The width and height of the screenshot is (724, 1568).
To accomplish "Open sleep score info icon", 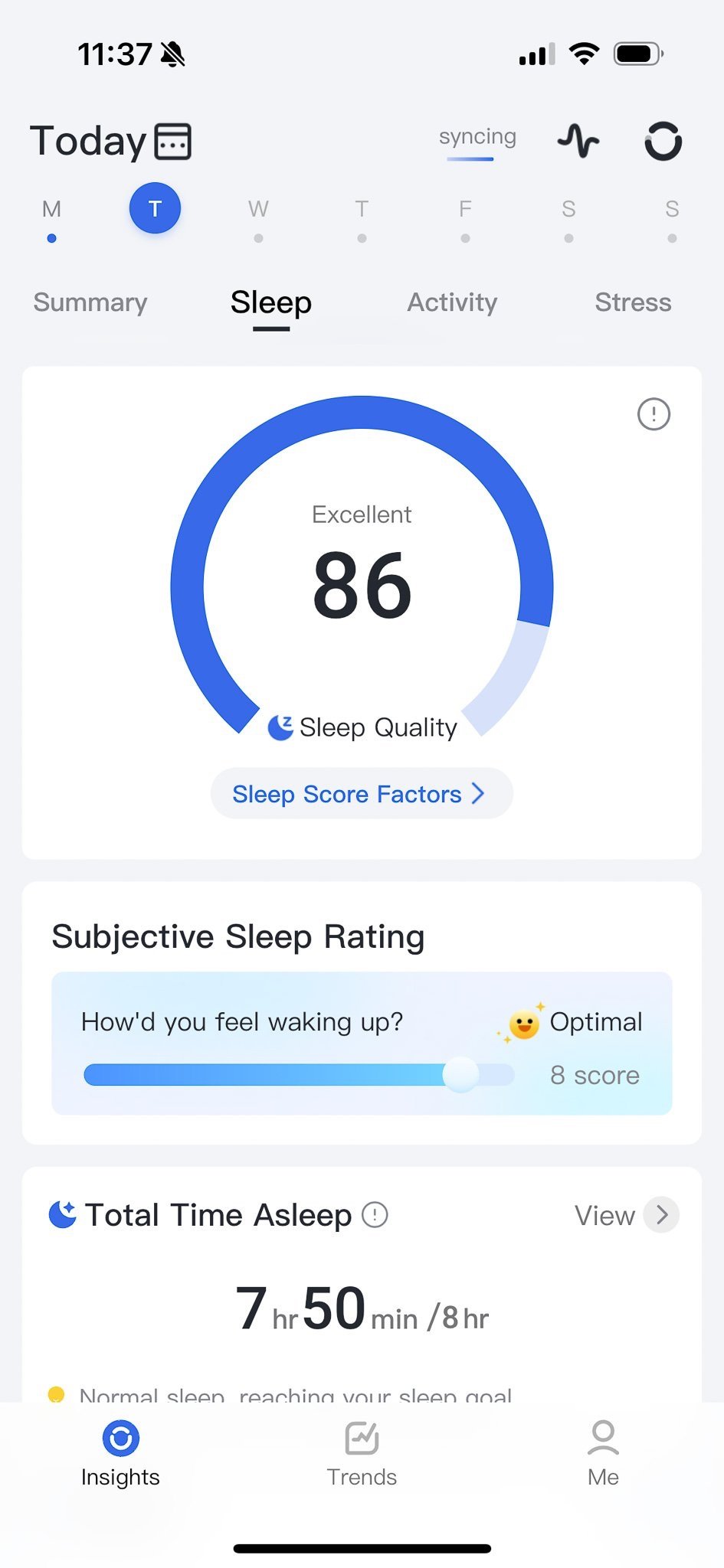I will pos(654,414).
